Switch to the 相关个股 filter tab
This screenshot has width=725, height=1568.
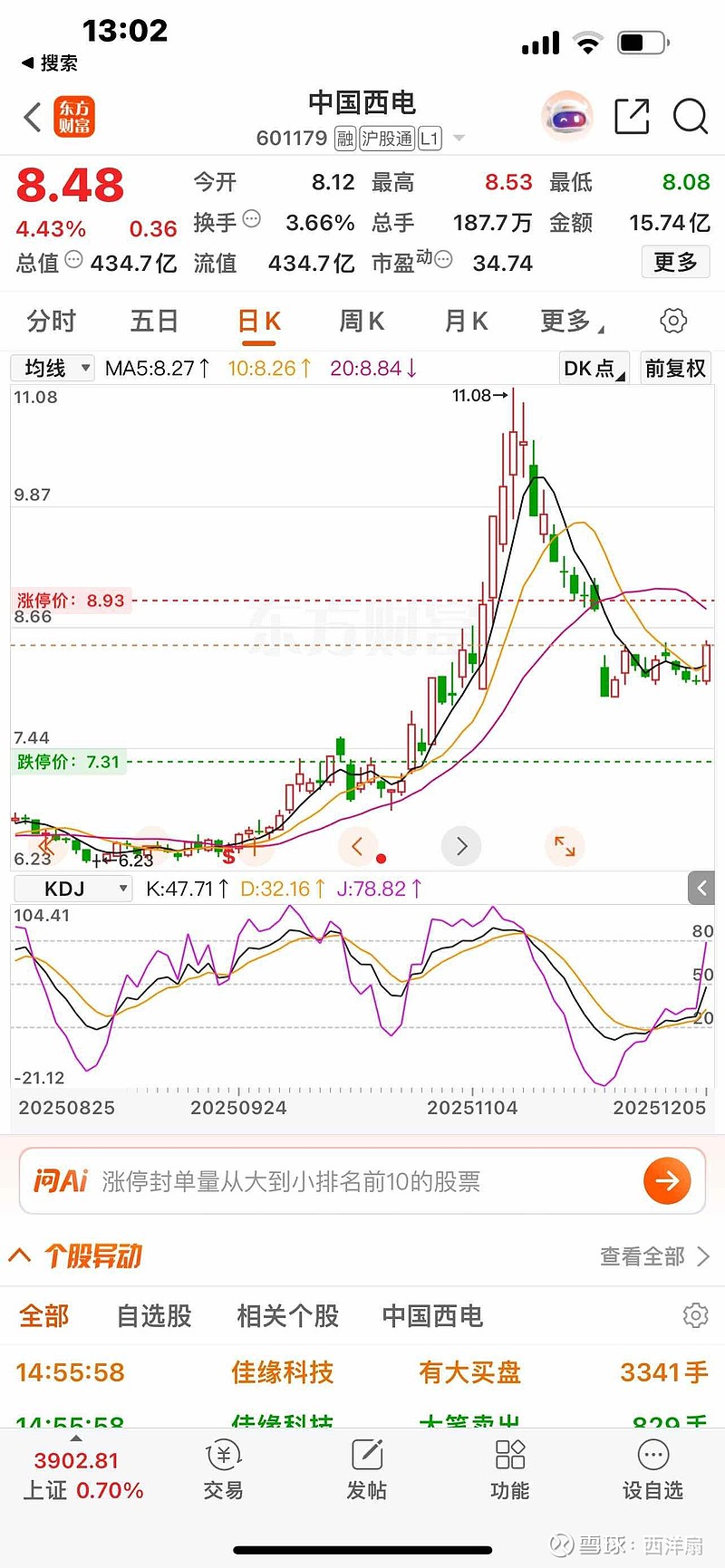(287, 1315)
